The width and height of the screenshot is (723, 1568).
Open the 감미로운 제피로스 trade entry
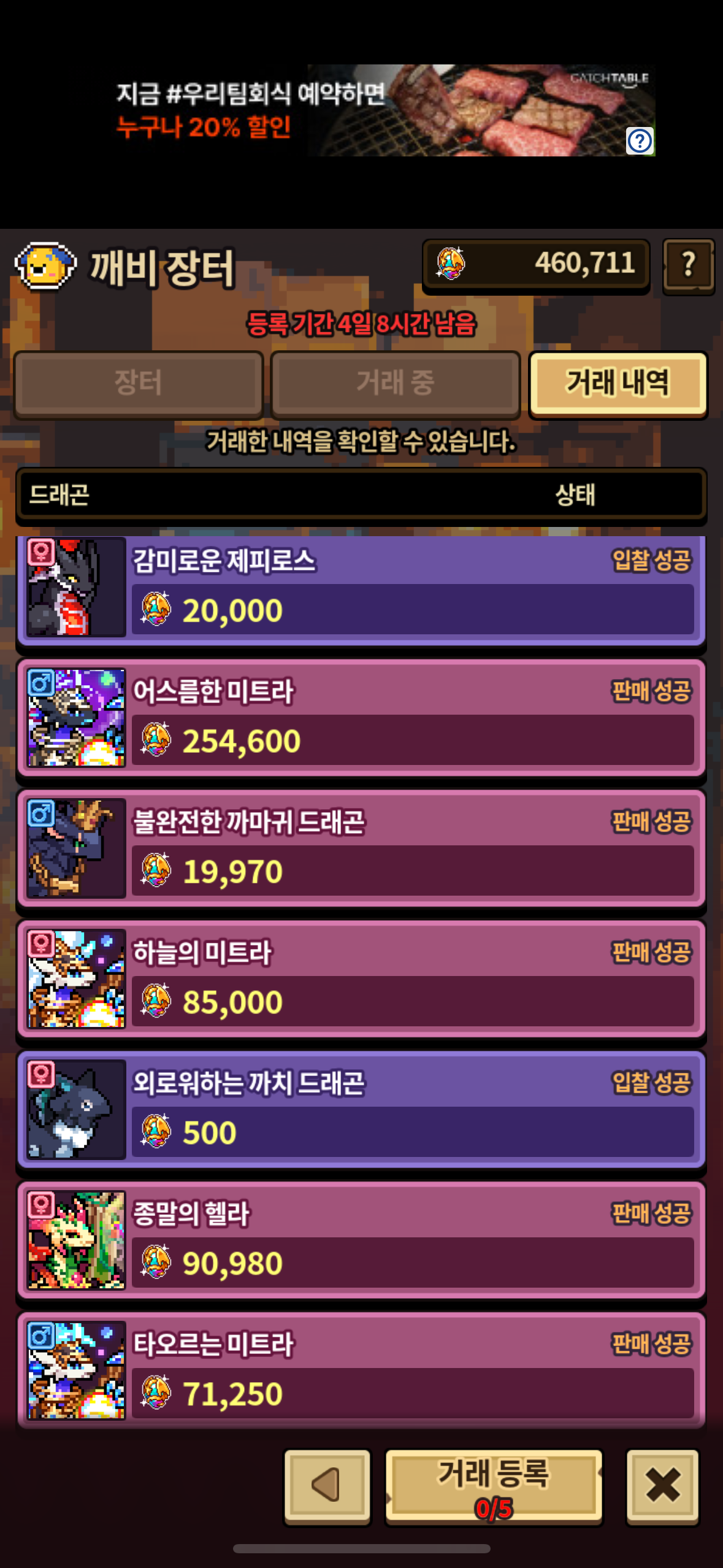[361, 588]
